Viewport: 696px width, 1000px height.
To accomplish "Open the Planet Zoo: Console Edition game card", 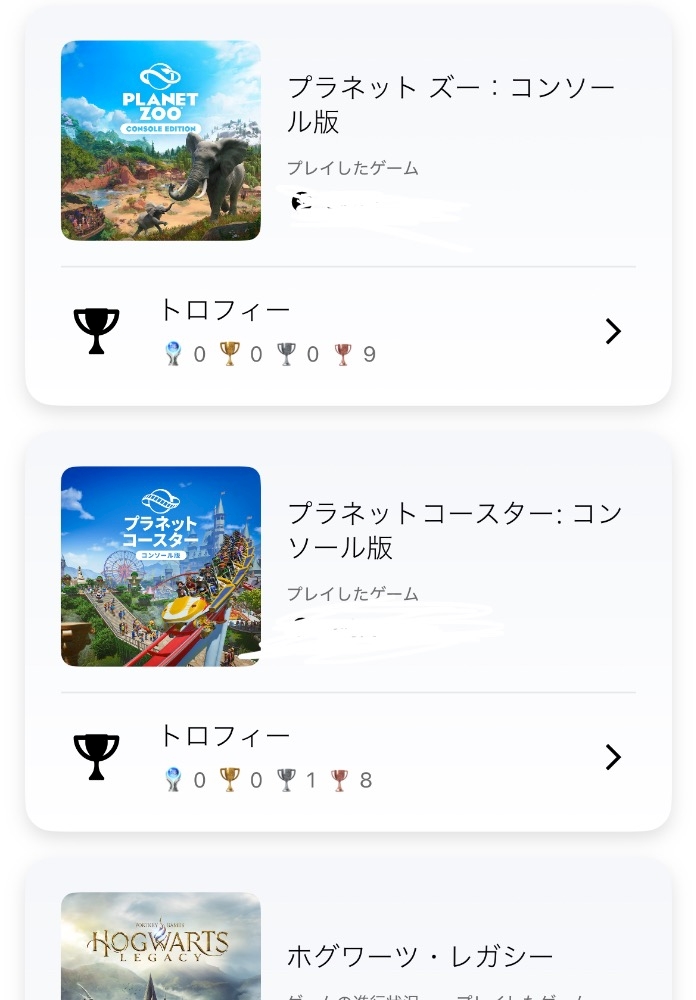I will point(450,105).
